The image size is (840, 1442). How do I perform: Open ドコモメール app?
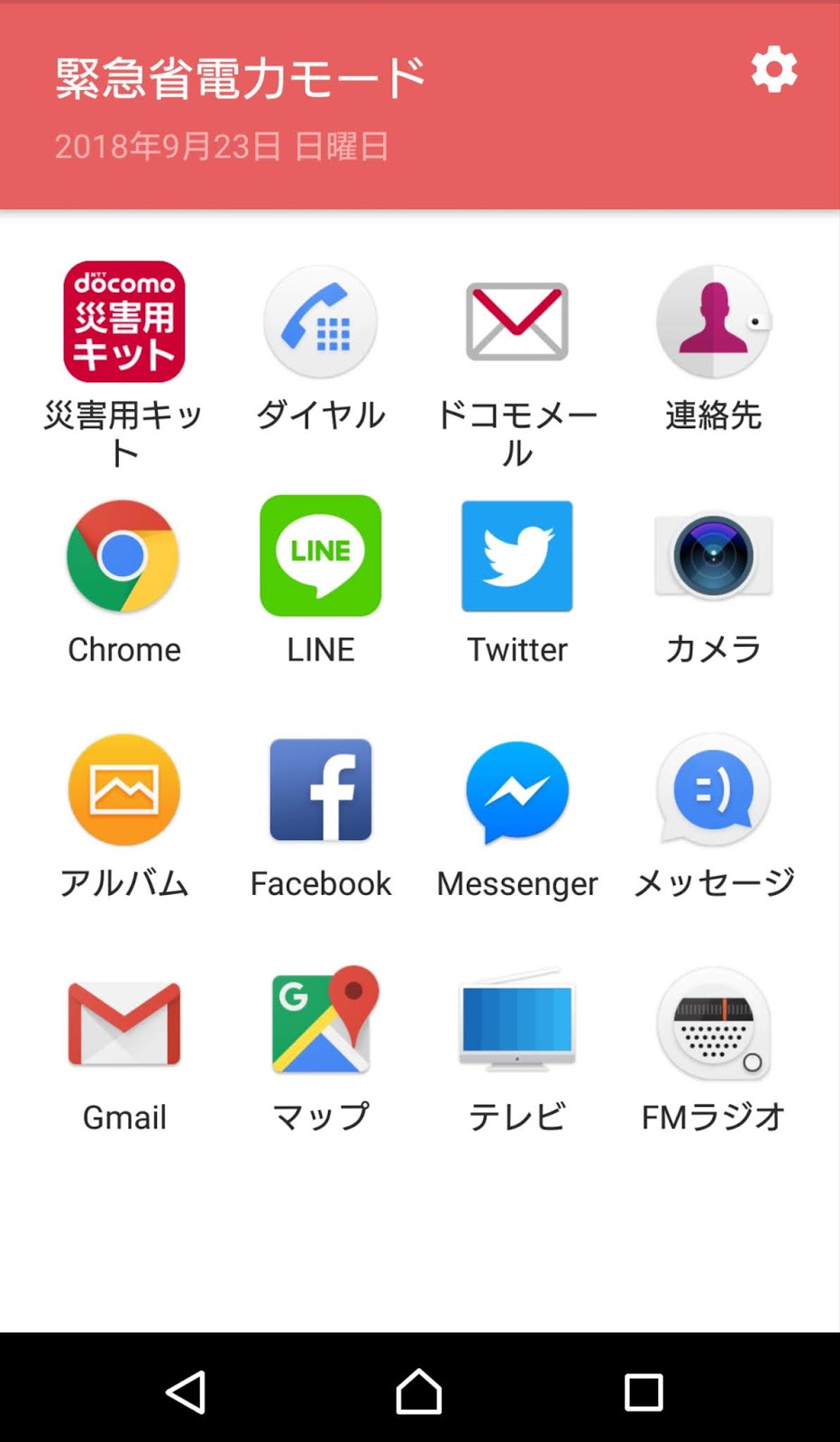pyautogui.click(x=517, y=322)
